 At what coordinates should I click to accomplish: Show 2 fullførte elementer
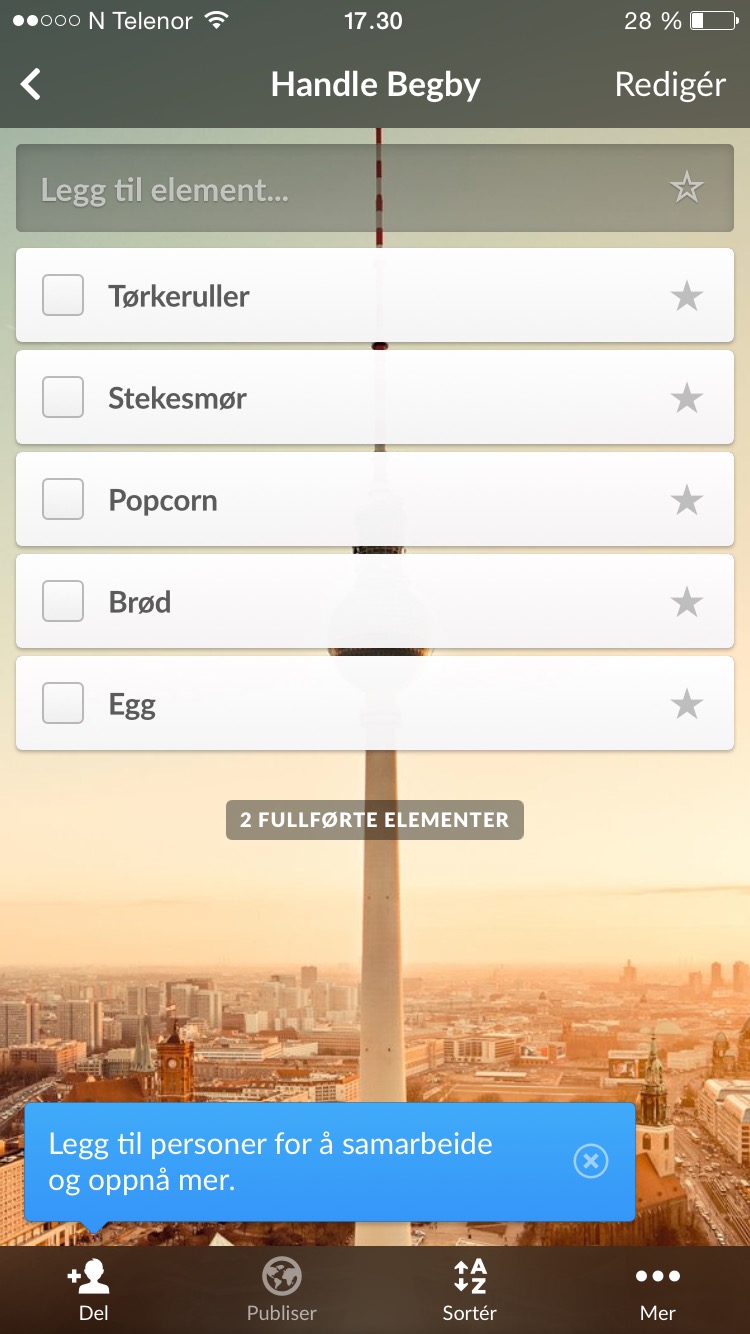tap(374, 820)
